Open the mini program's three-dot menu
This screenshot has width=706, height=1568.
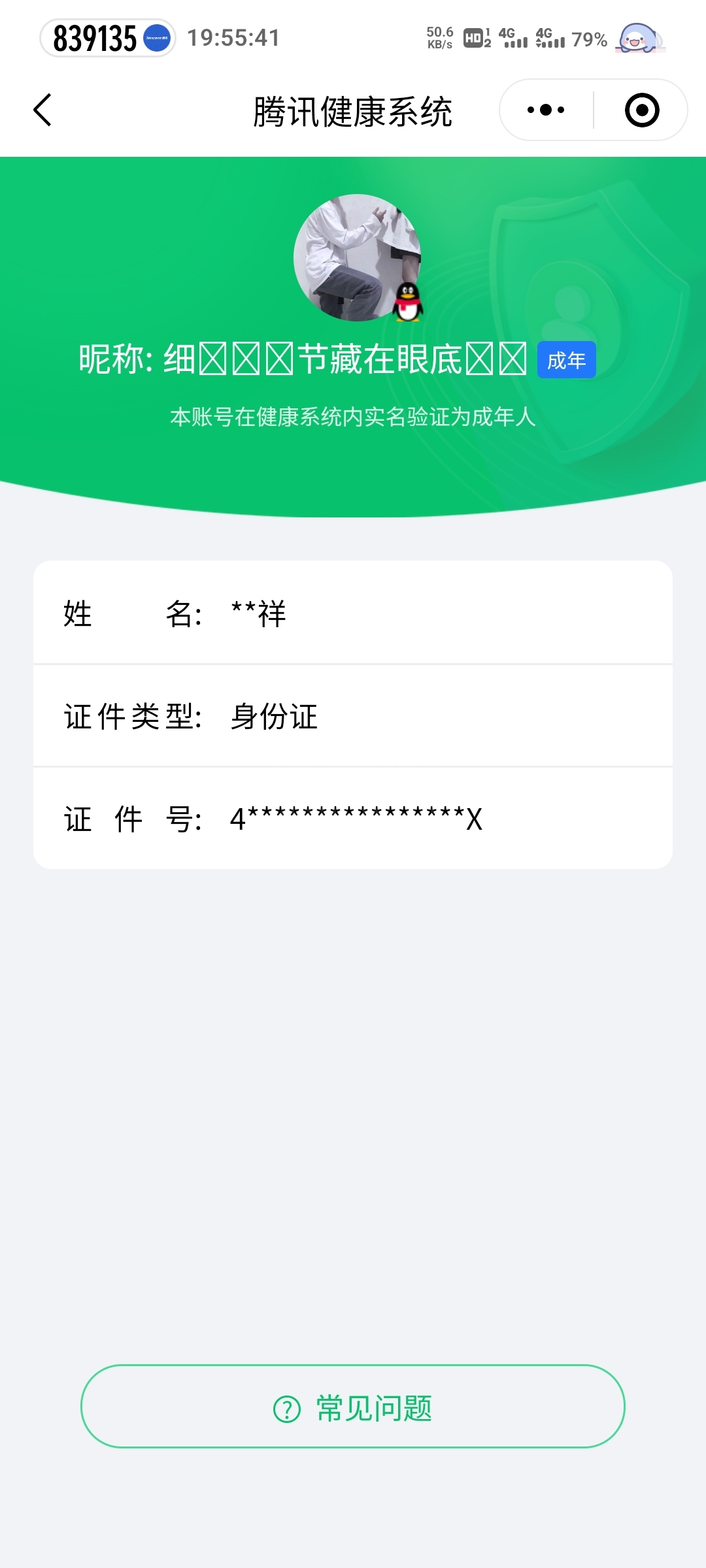click(x=546, y=110)
